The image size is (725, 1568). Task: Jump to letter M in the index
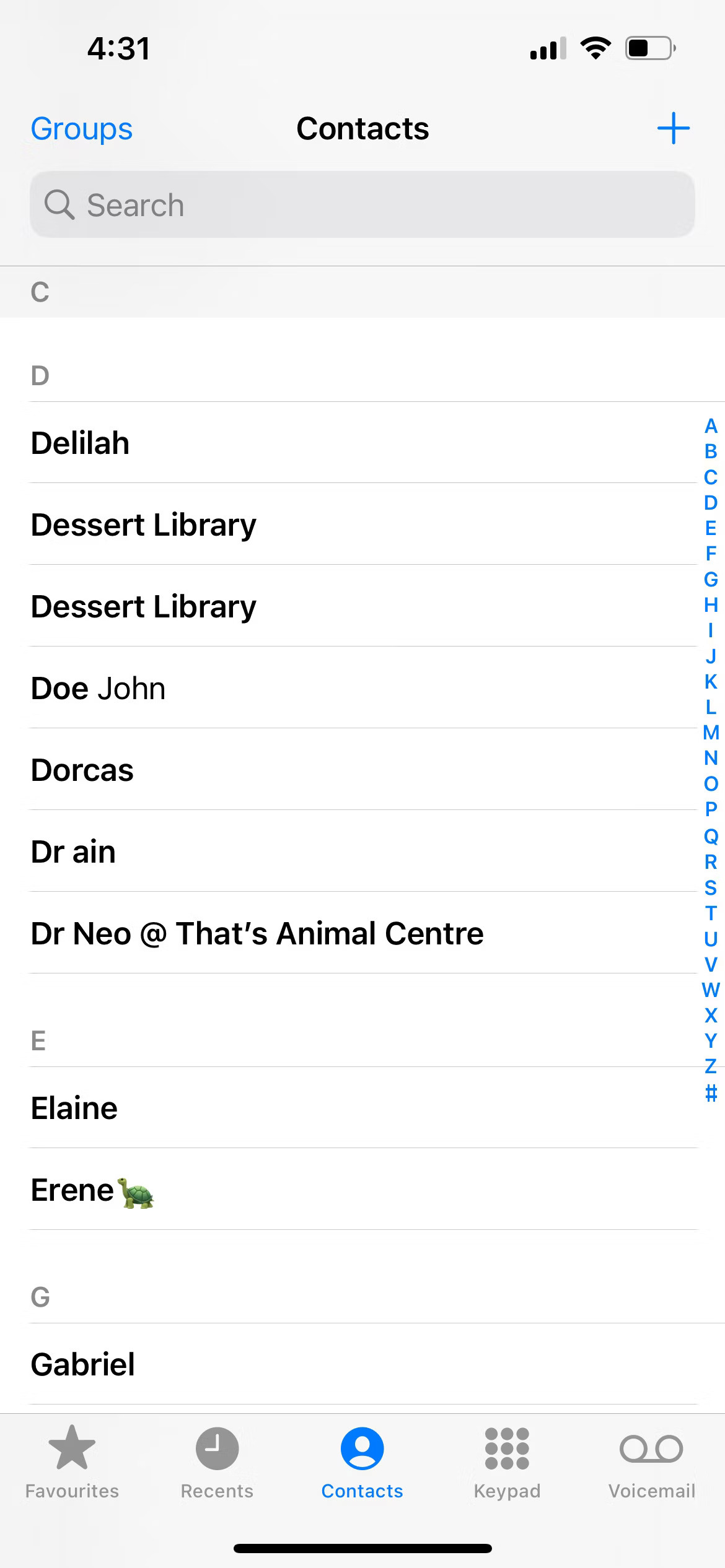click(x=711, y=733)
